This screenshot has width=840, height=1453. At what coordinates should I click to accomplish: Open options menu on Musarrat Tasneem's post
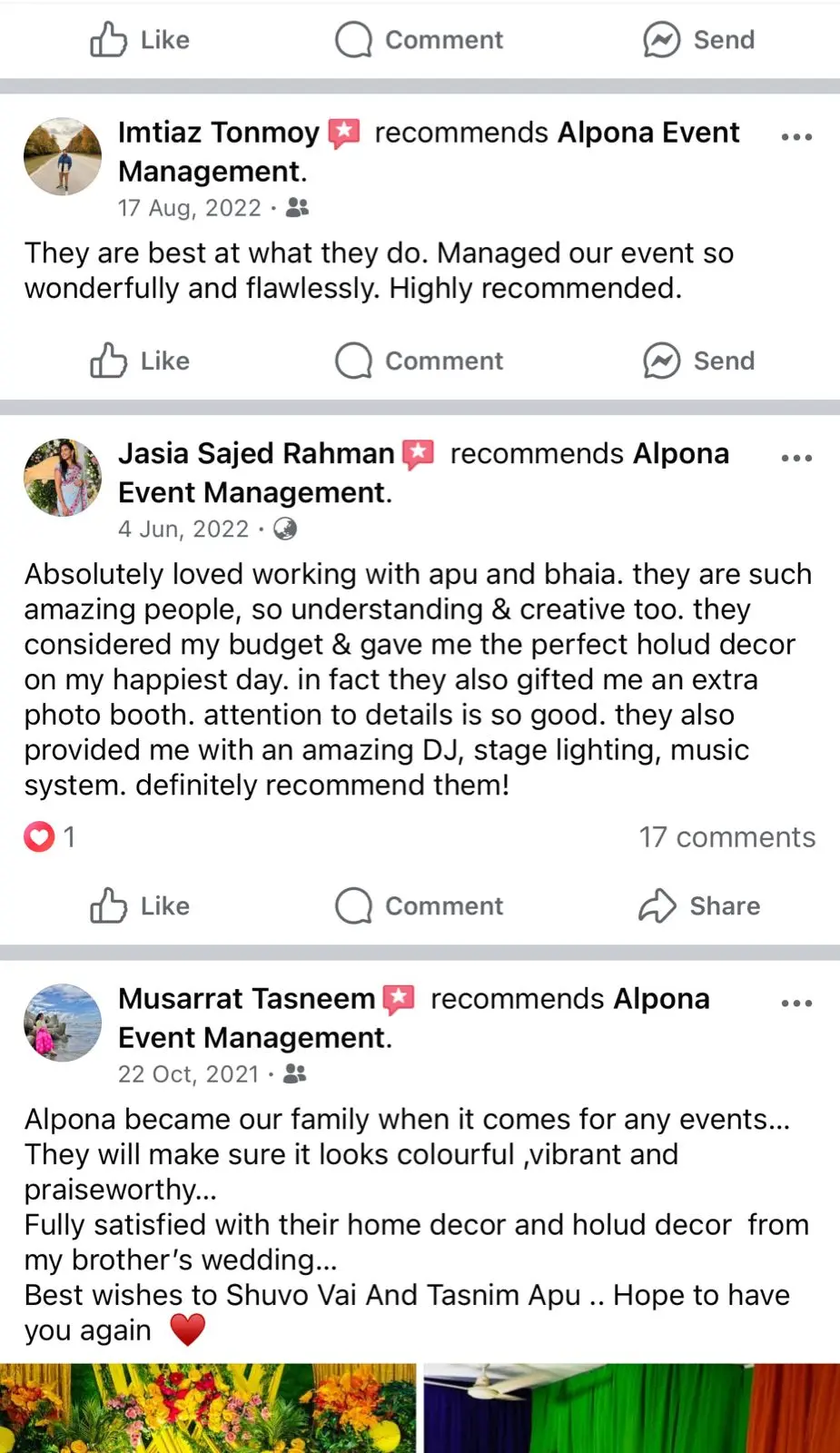(796, 1003)
